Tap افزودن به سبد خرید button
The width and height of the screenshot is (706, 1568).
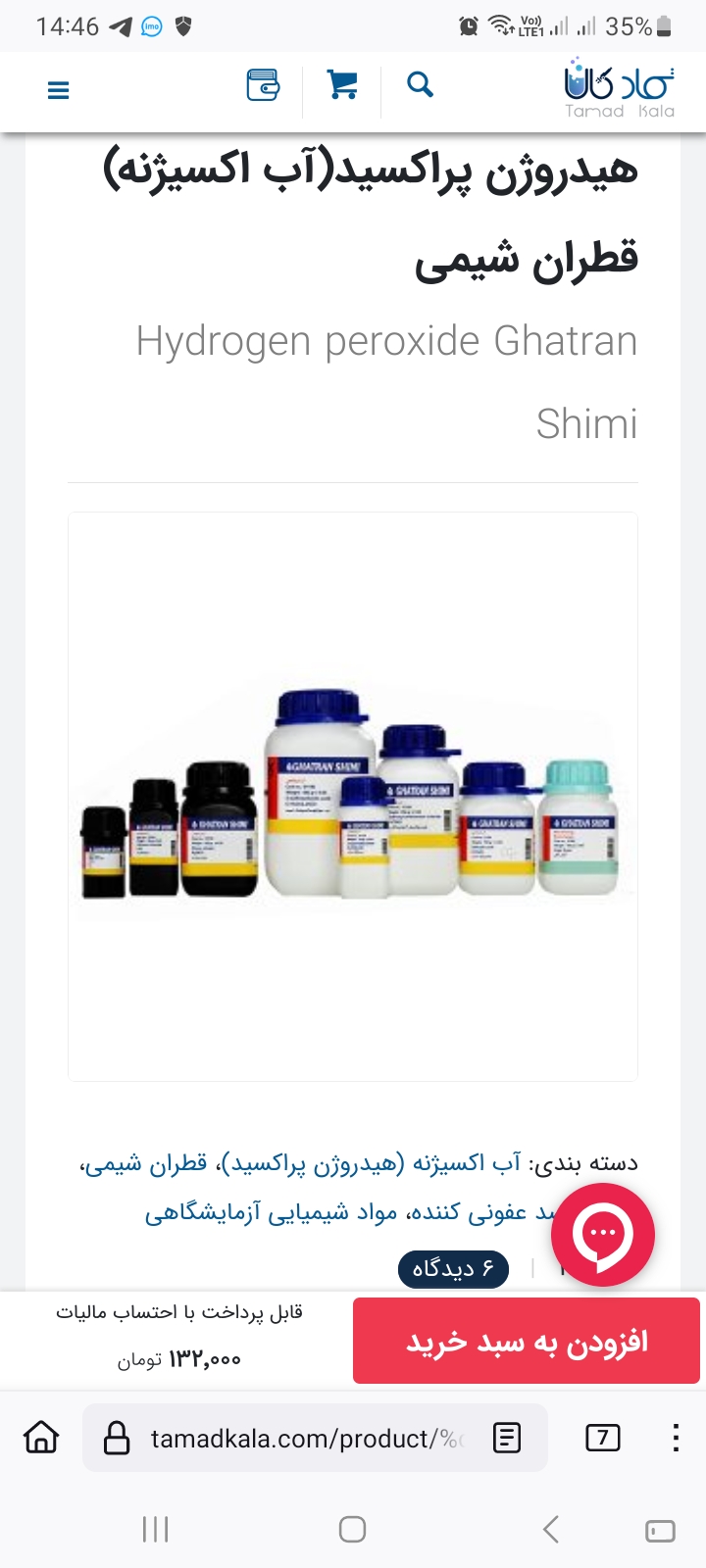527,1341
